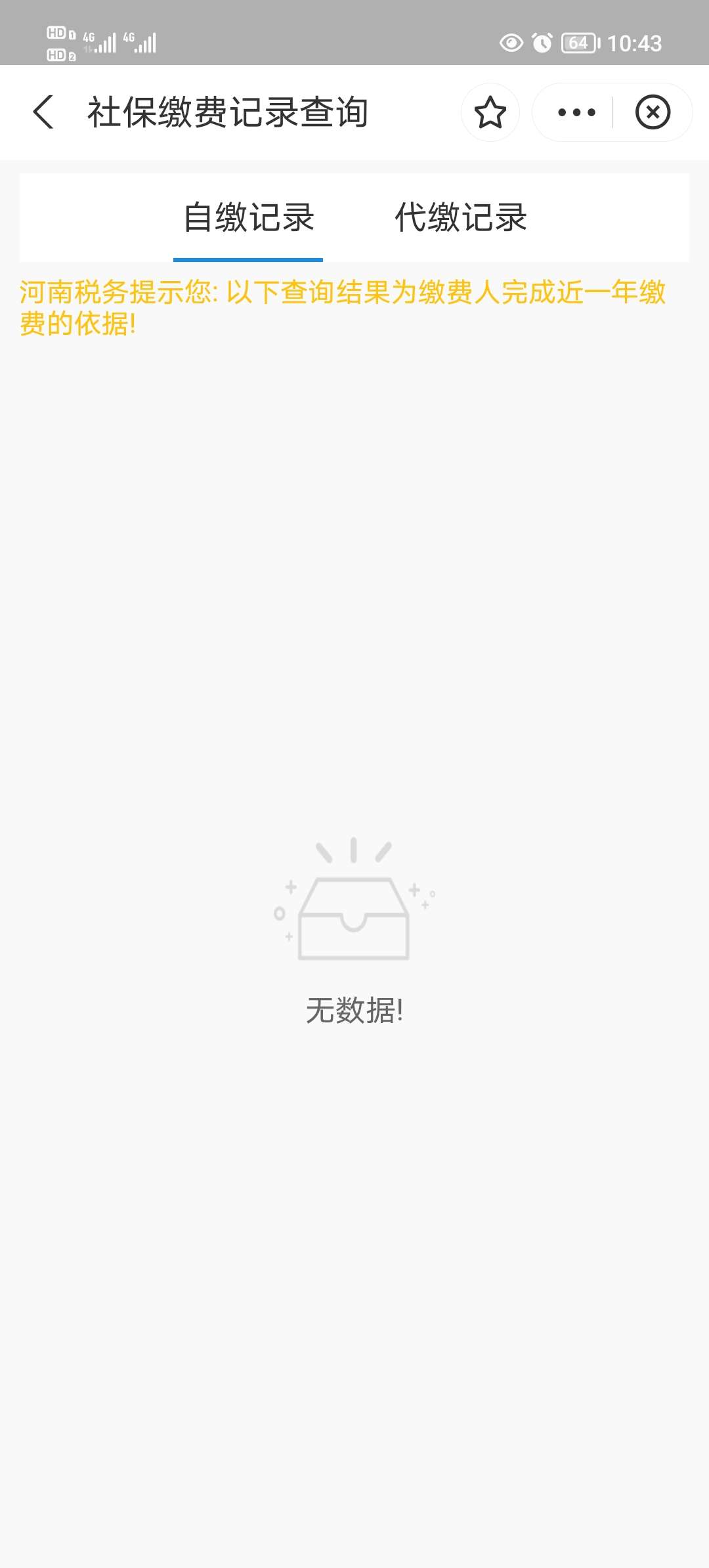
Task: Tap the second 4G signal indicator
Action: [140, 43]
